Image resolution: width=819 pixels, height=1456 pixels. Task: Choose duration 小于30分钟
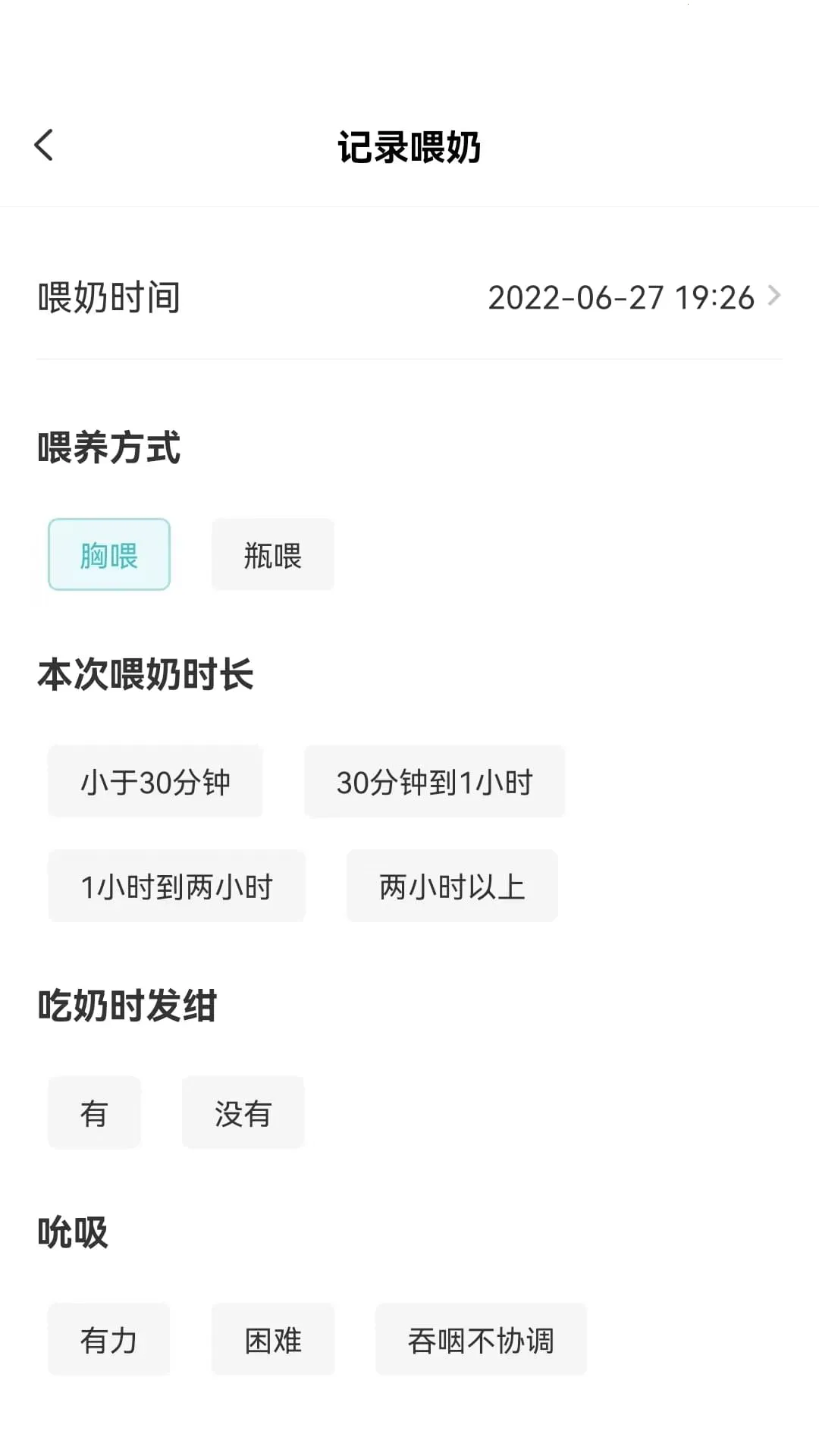(155, 782)
